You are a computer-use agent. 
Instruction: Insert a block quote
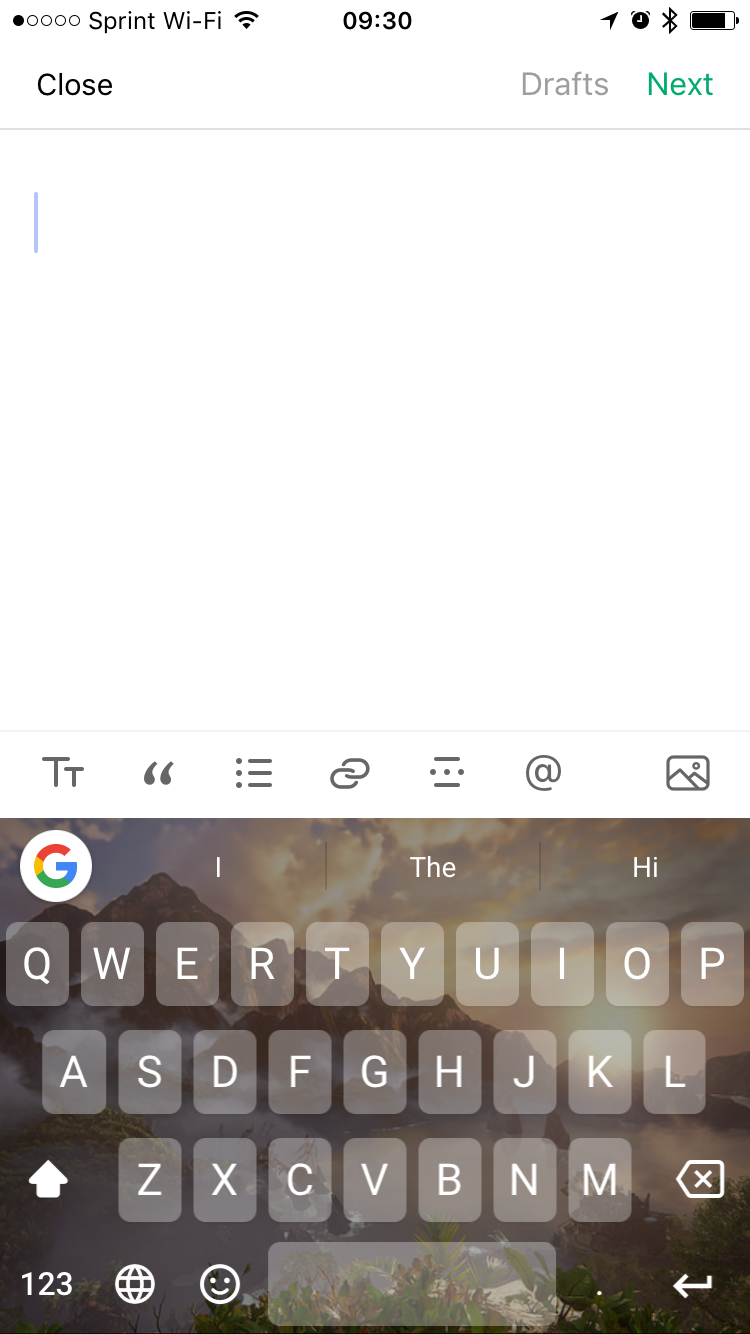(x=158, y=773)
